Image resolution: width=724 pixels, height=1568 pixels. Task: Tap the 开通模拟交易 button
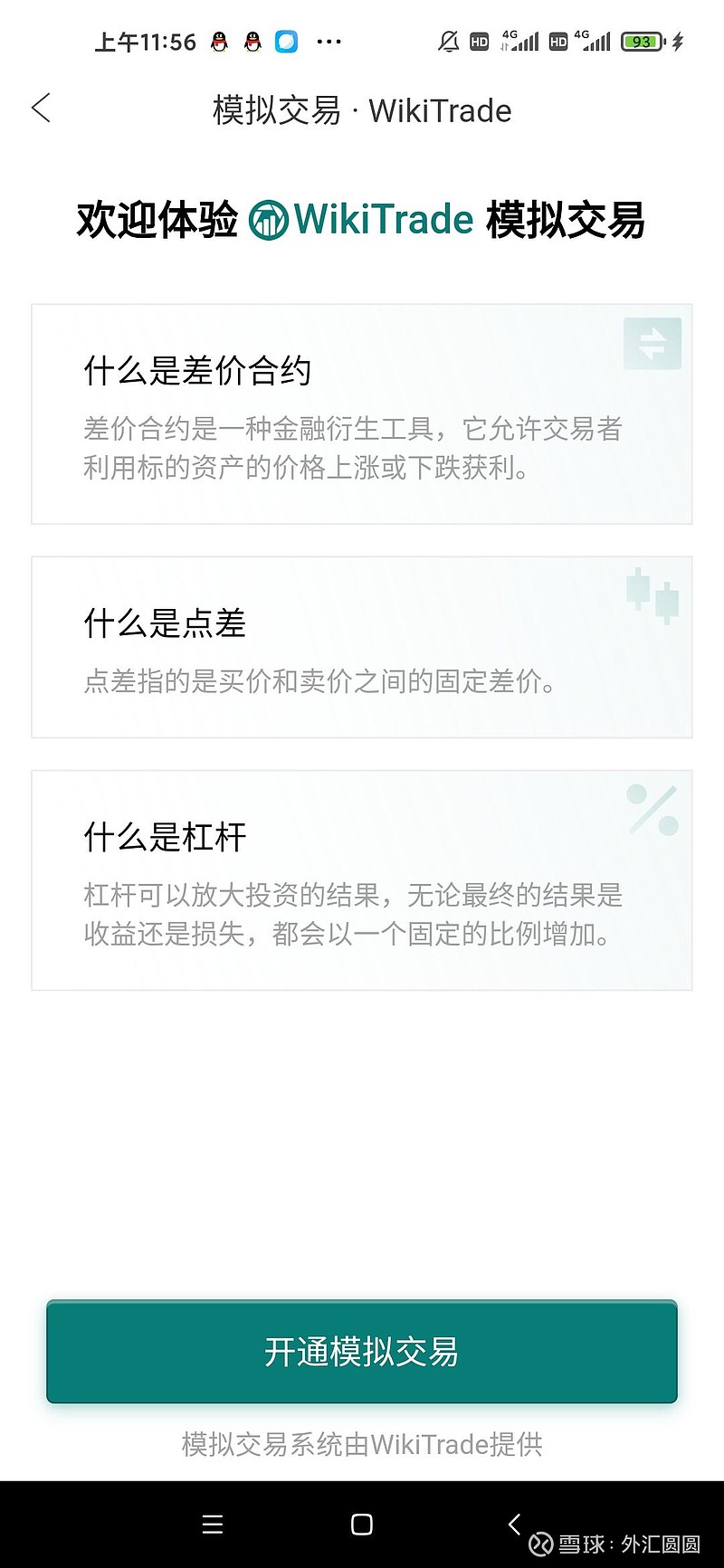click(x=362, y=1352)
